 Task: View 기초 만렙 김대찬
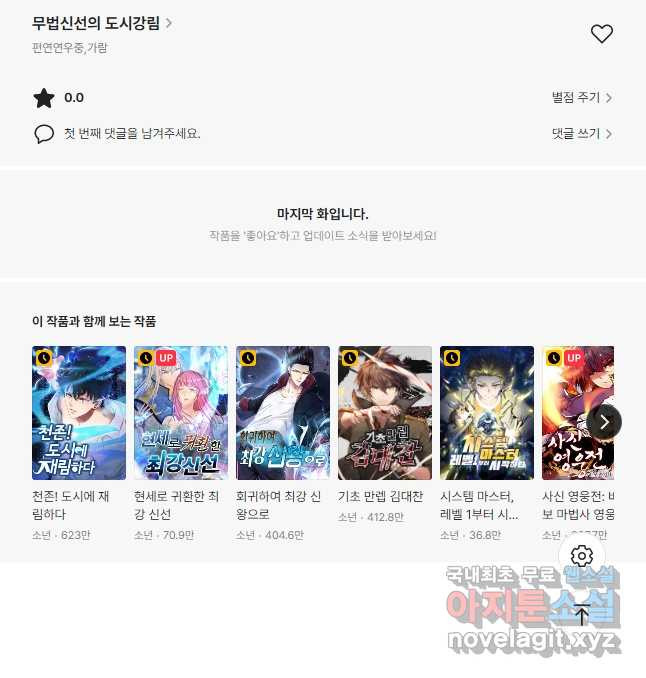[385, 412]
